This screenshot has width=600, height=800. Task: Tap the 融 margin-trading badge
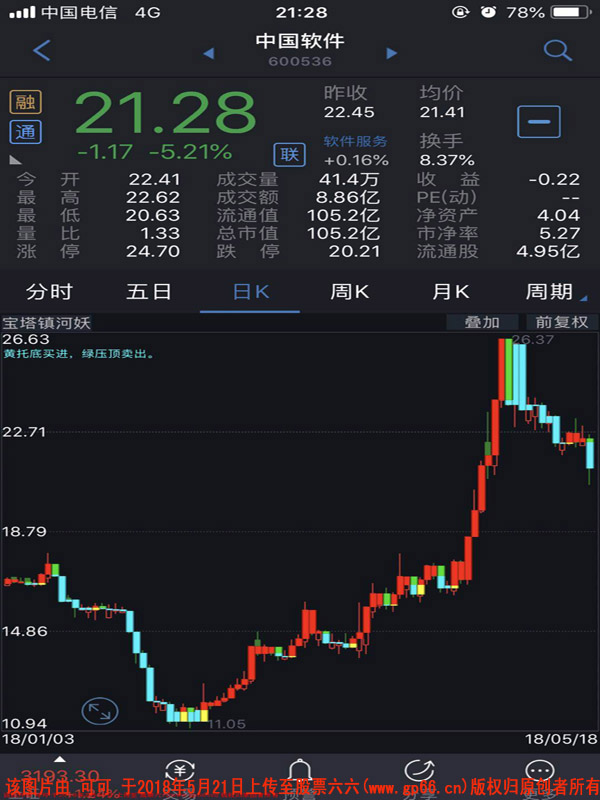(25, 101)
